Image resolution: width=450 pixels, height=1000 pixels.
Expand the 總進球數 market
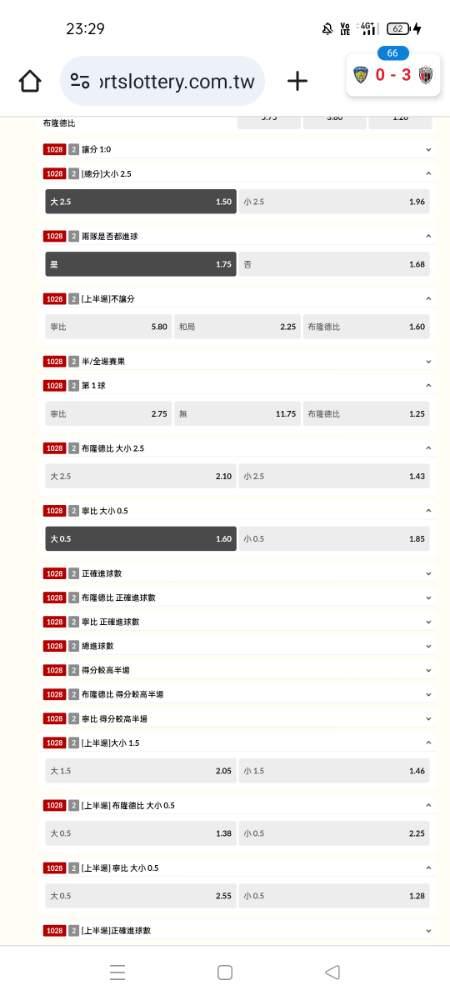click(x=237, y=646)
